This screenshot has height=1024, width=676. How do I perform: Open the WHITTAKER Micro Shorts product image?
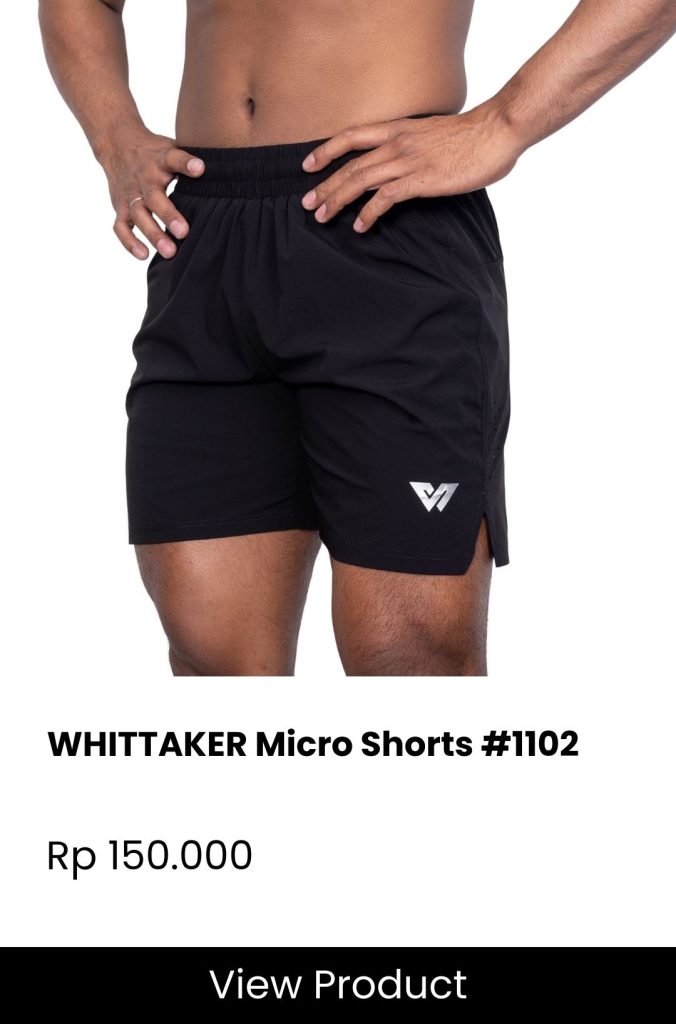(x=338, y=338)
